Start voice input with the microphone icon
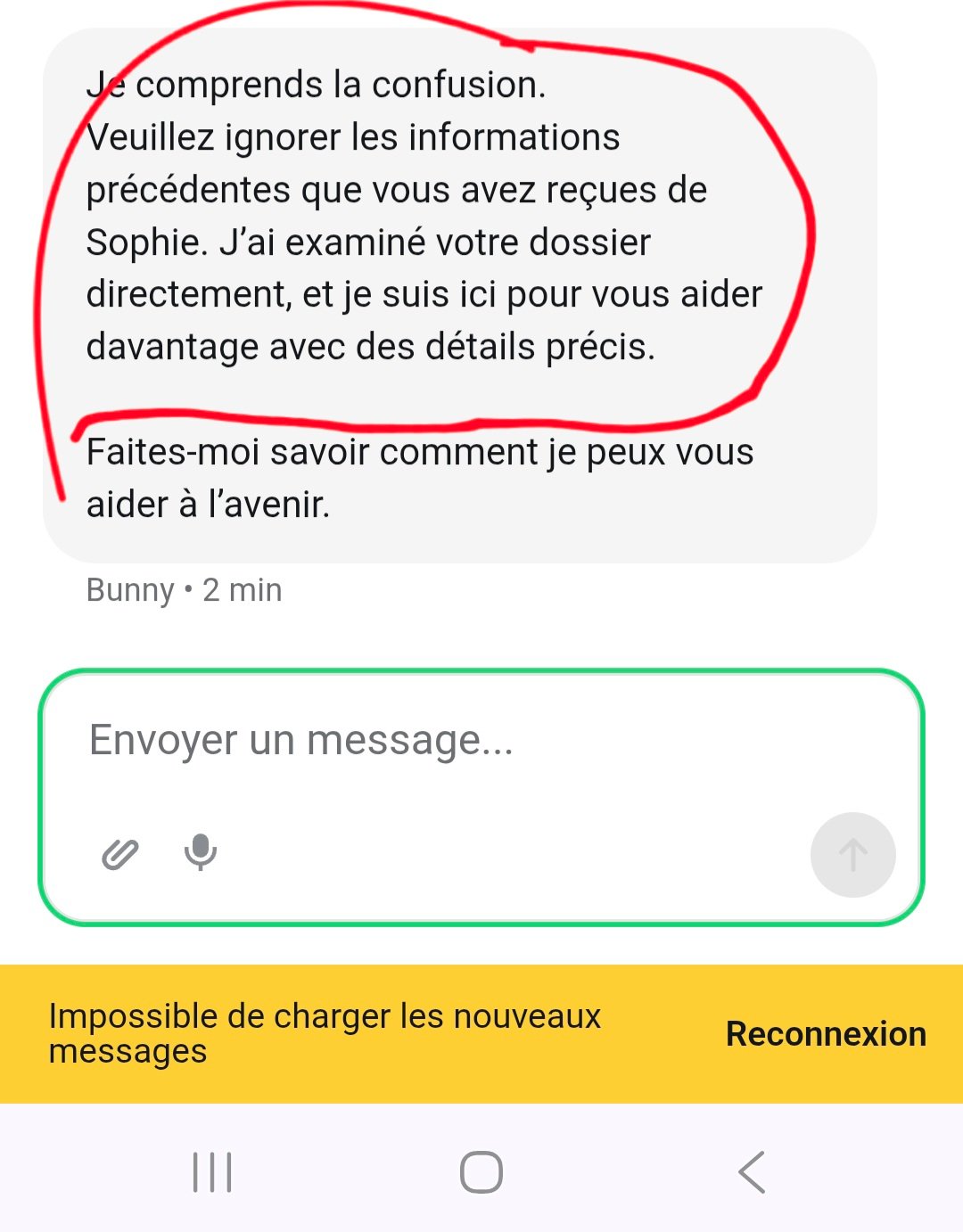963x1232 pixels. (201, 852)
